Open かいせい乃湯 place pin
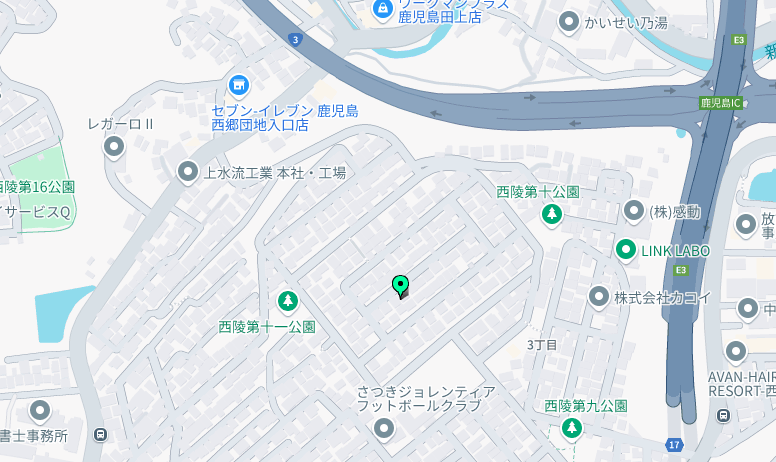776x462 pixels. (x=569, y=21)
